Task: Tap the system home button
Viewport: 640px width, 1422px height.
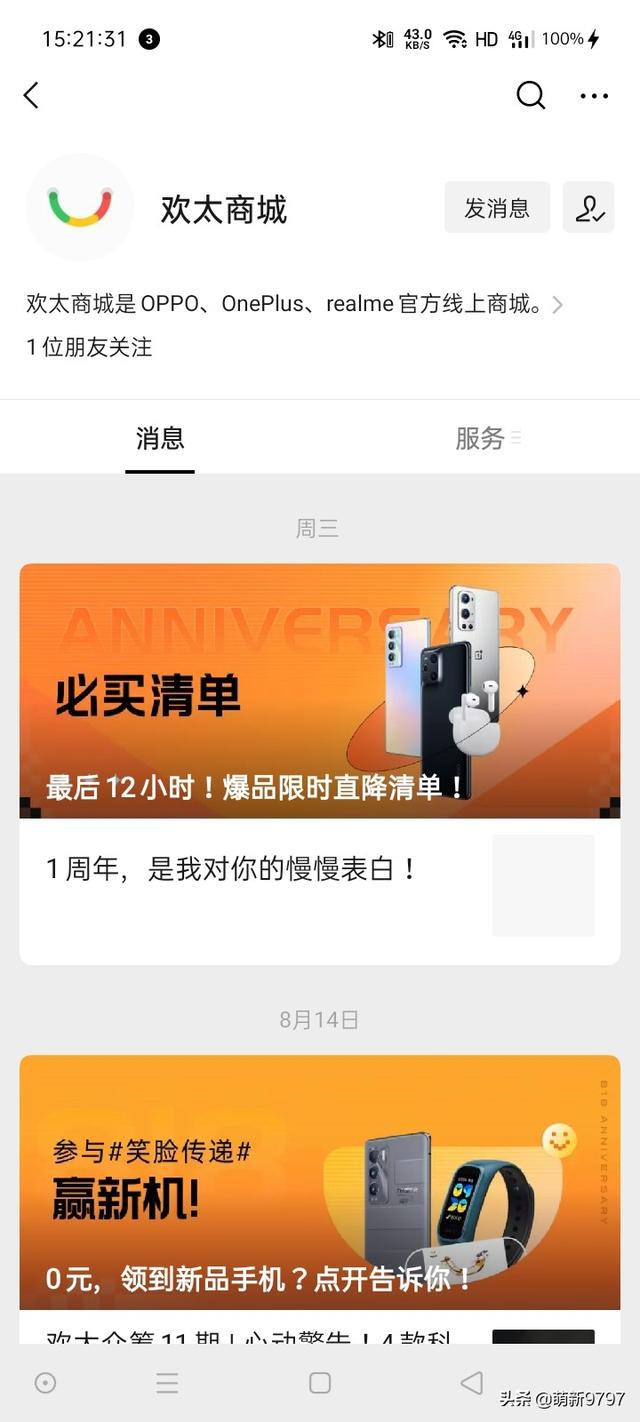Action: click(320, 1383)
